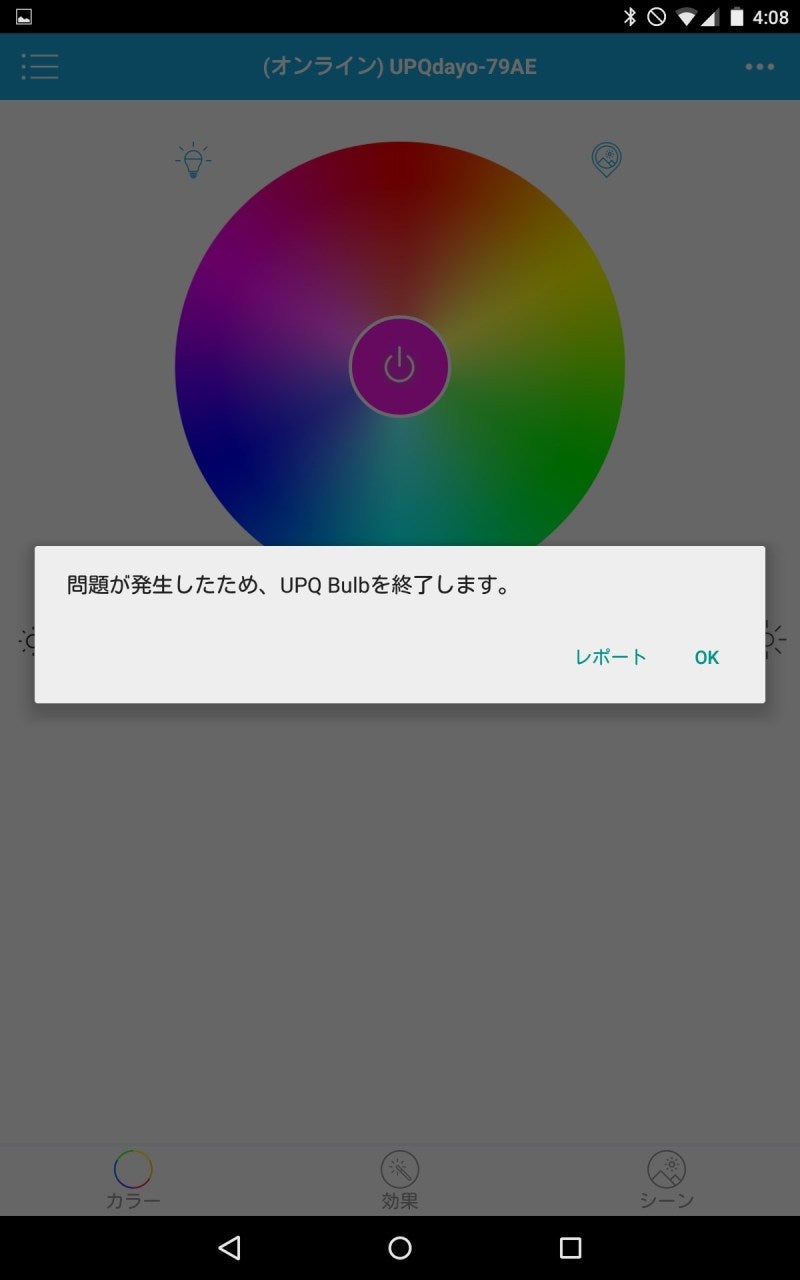Open the three-dot overflow menu
Viewport: 800px width, 1280px height.
pyautogui.click(x=759, y=67)
